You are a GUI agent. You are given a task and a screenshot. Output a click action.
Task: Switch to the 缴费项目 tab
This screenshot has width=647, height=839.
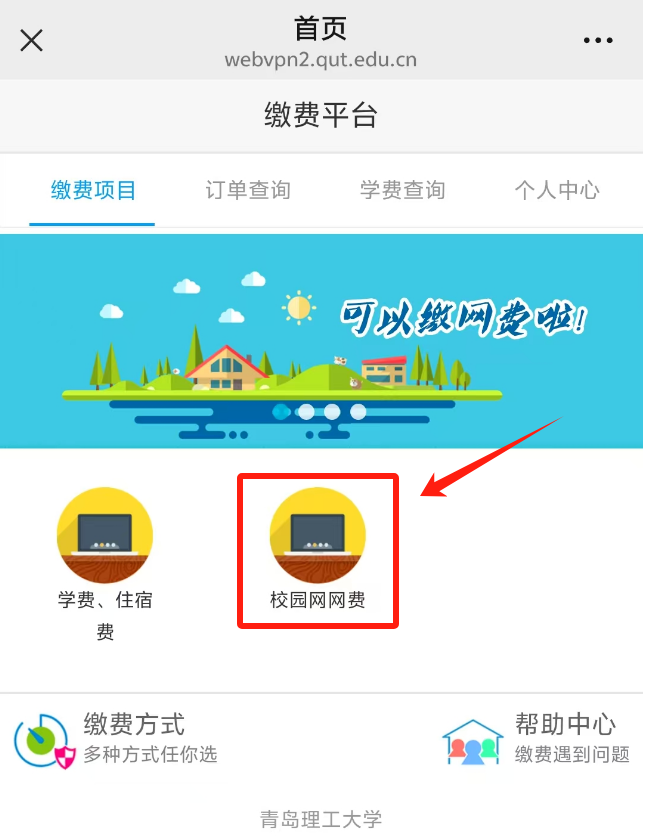[x=93, y=190]
